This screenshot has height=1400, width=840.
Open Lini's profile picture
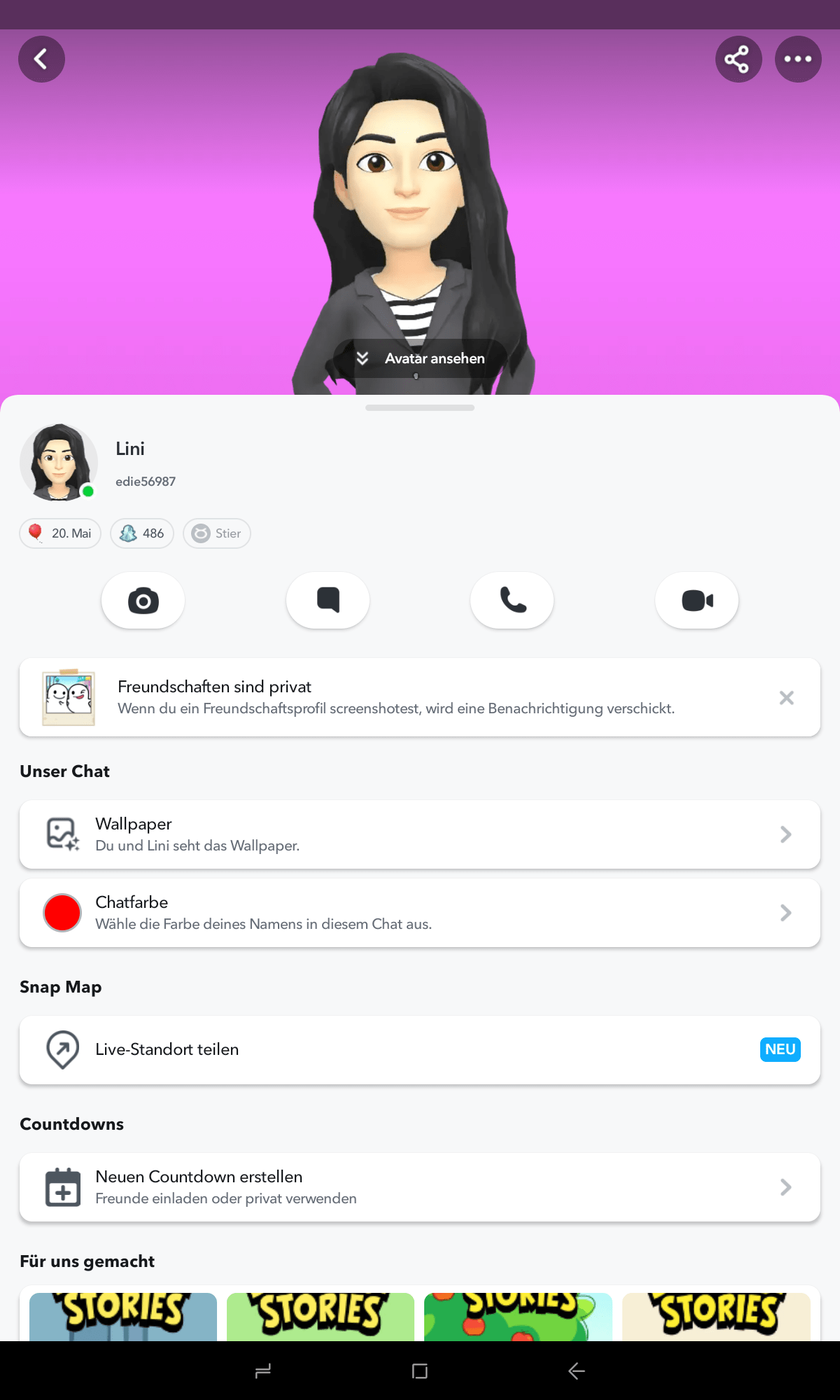59,462
